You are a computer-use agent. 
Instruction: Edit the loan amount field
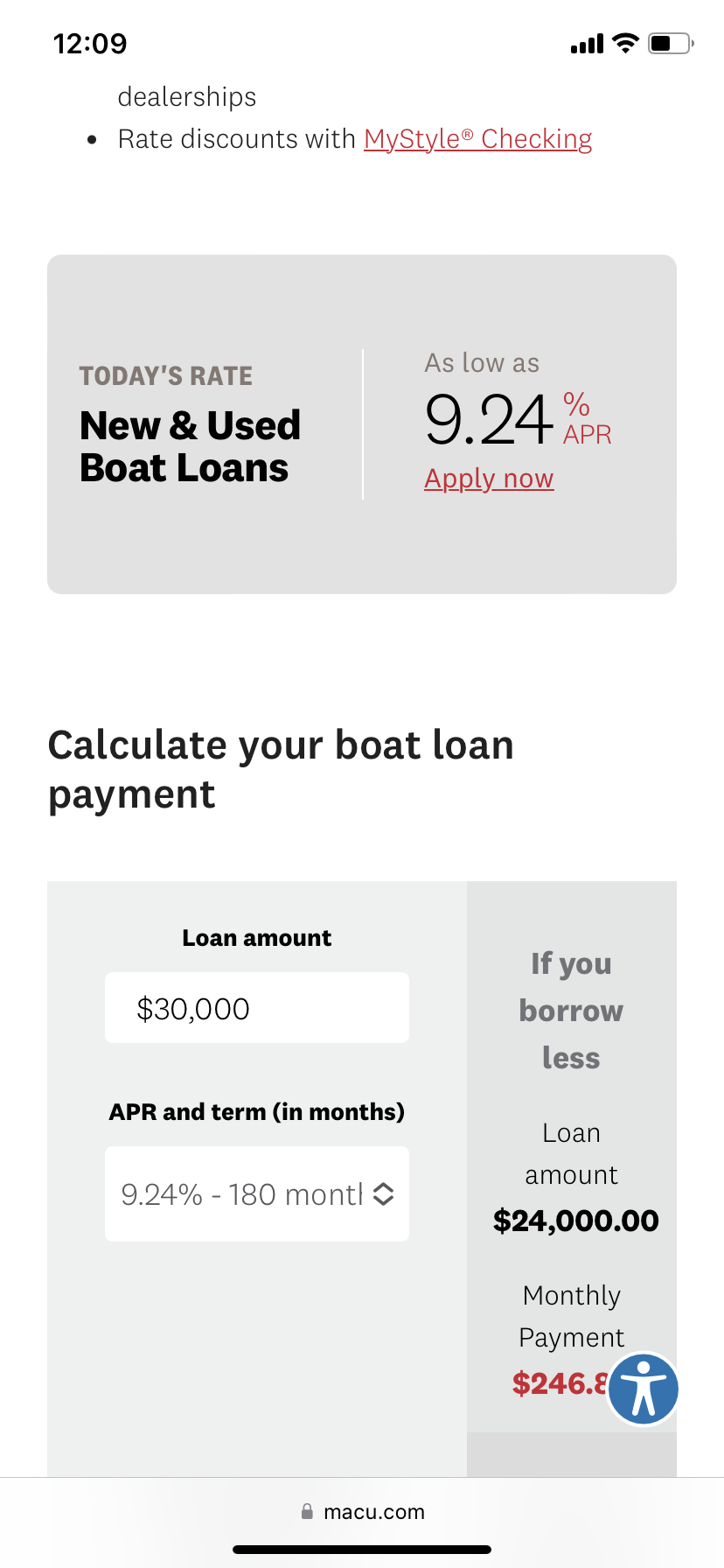pyautogui.click(x=257, y=1008)
